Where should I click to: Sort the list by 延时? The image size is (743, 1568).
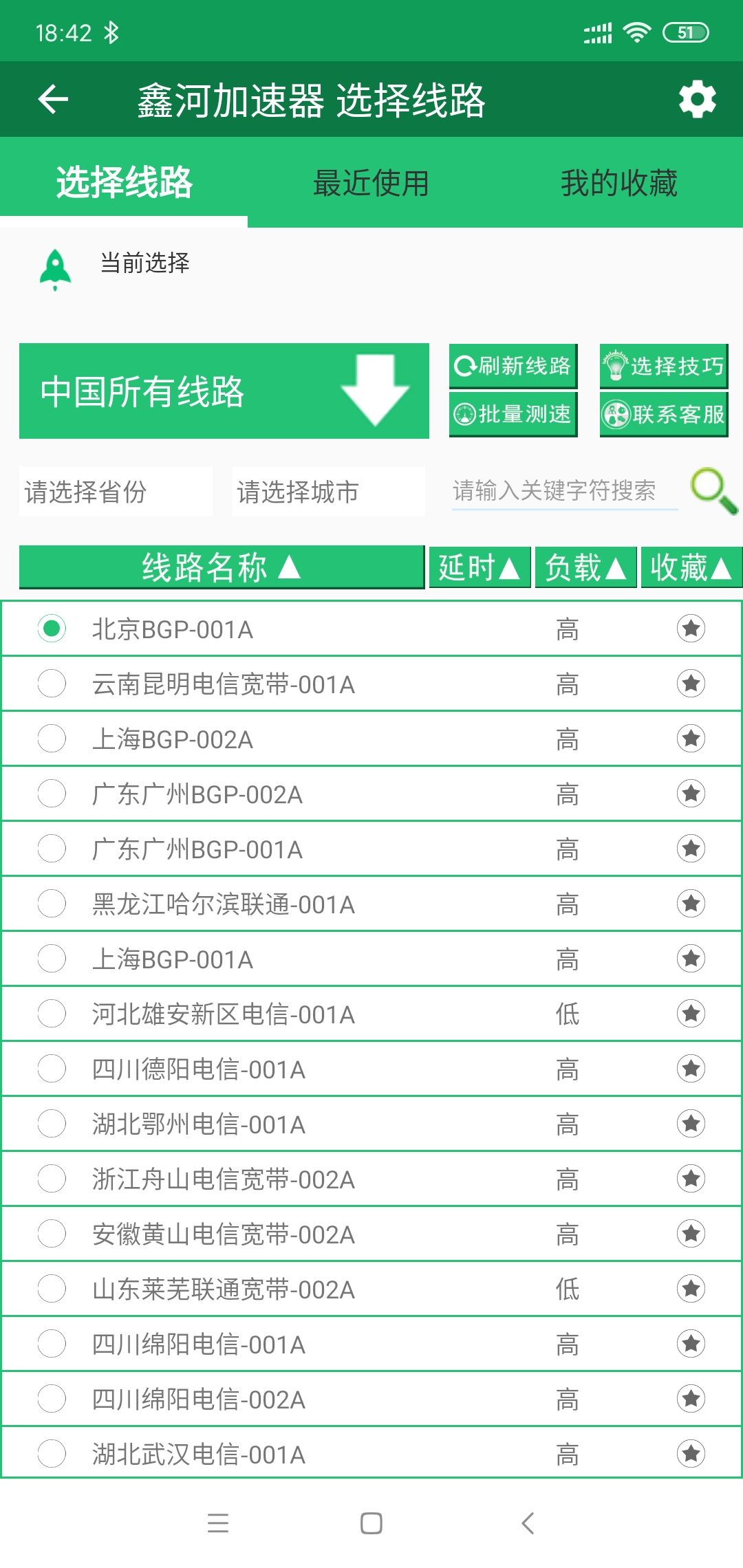point(480,567)
